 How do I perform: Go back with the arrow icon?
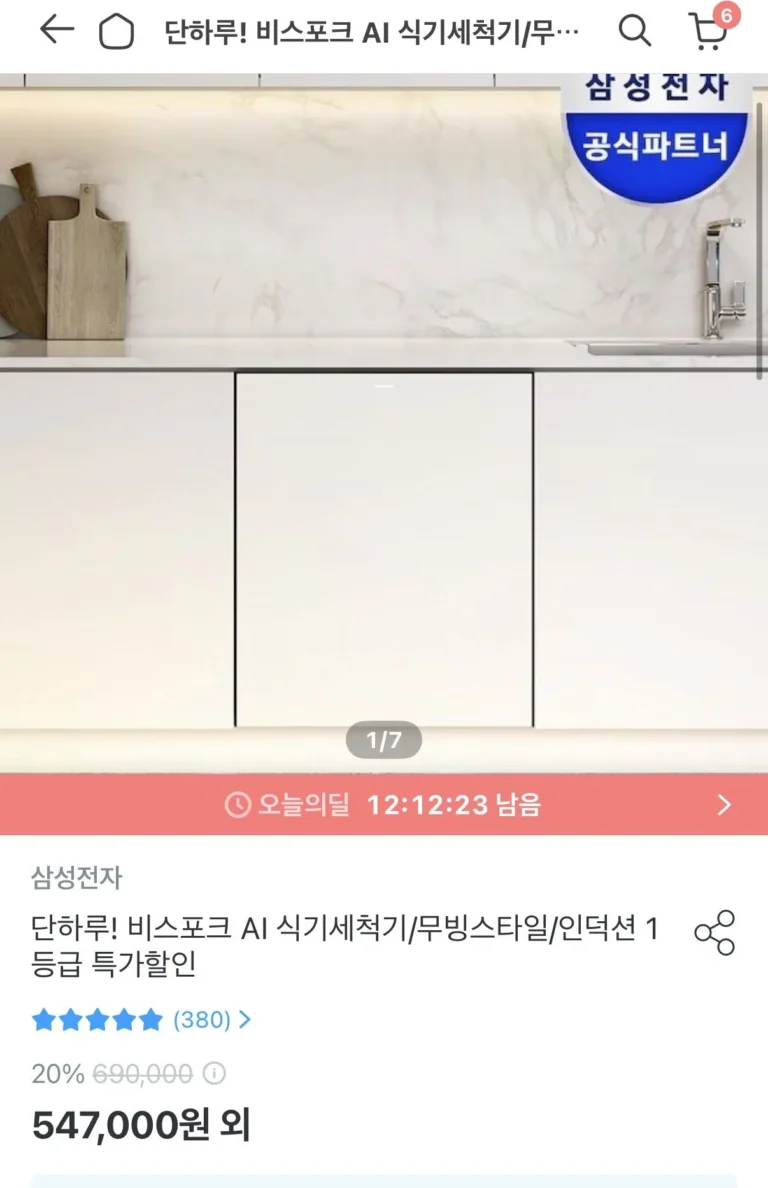point(56,31)
